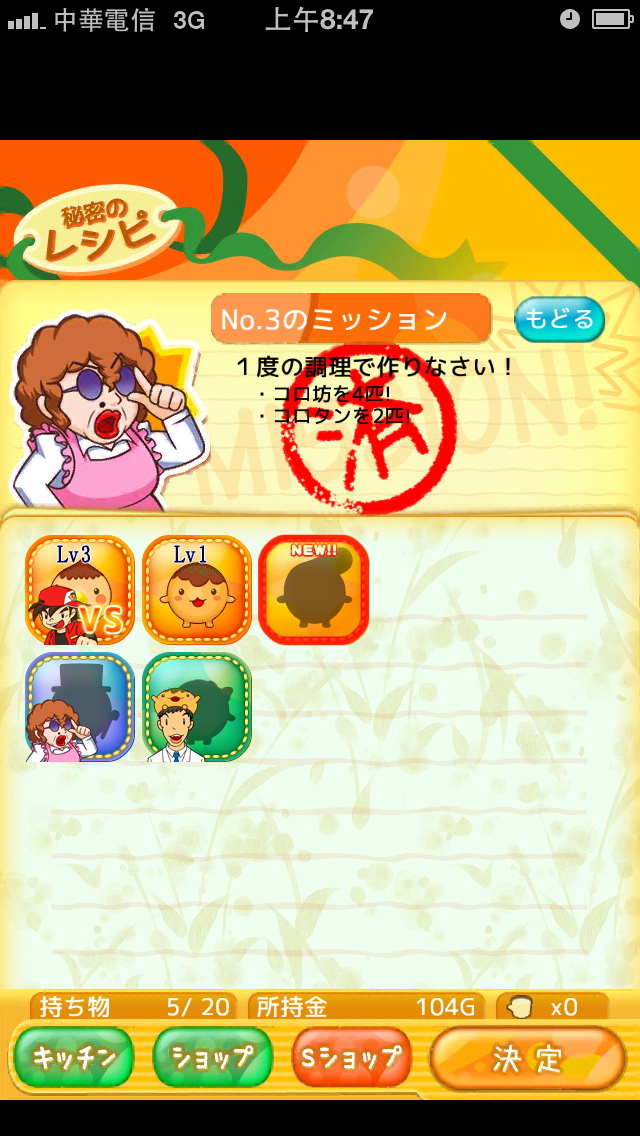Select the Lv1 recipe tile
The width and height of the screenshot is (640, 1136).
197,590
